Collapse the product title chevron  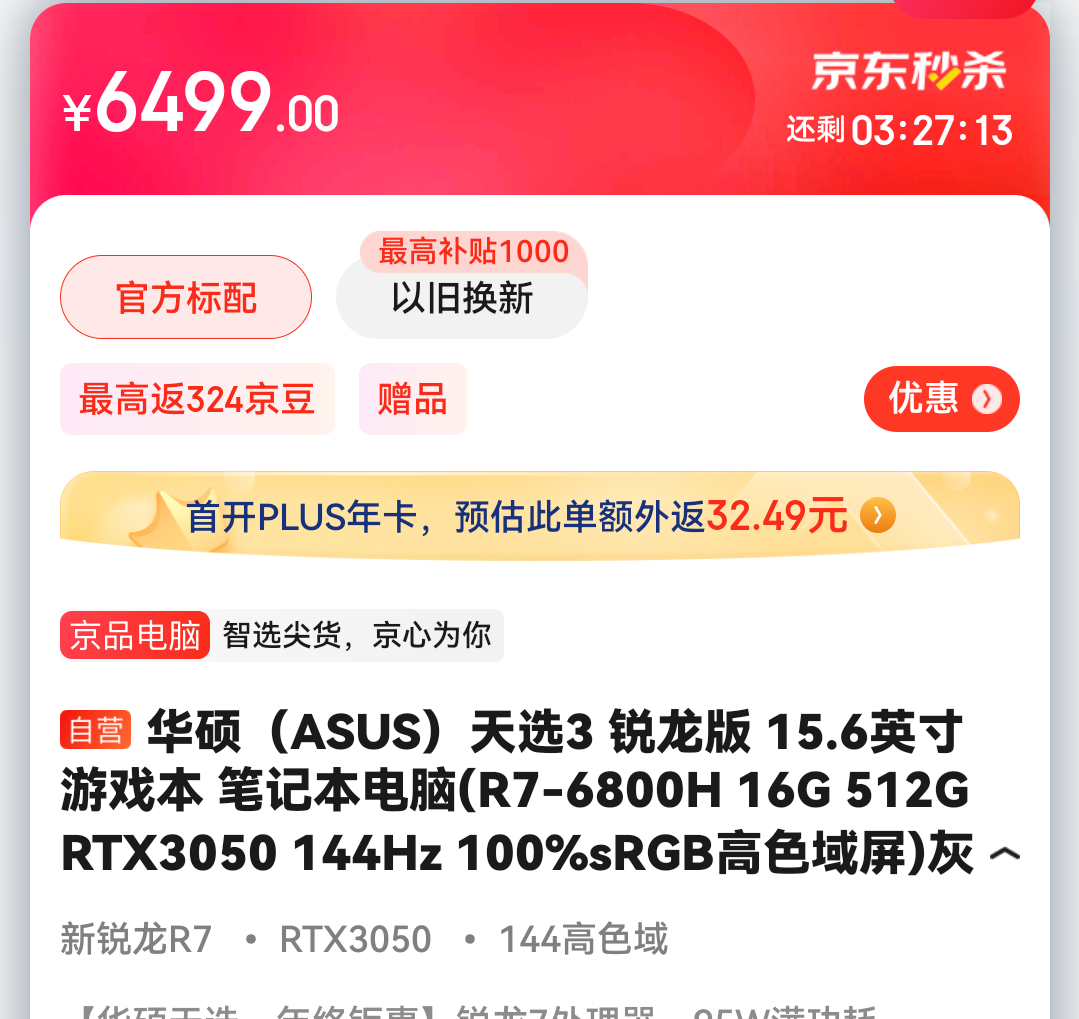tap(1004, 854)
